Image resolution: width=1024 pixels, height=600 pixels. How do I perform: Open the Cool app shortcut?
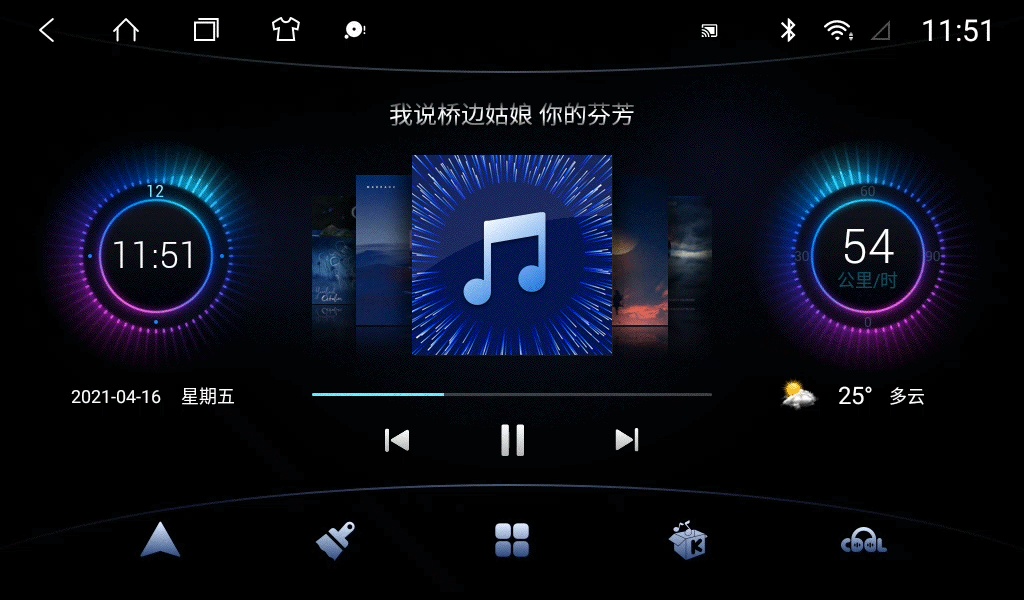coord(863,542)
